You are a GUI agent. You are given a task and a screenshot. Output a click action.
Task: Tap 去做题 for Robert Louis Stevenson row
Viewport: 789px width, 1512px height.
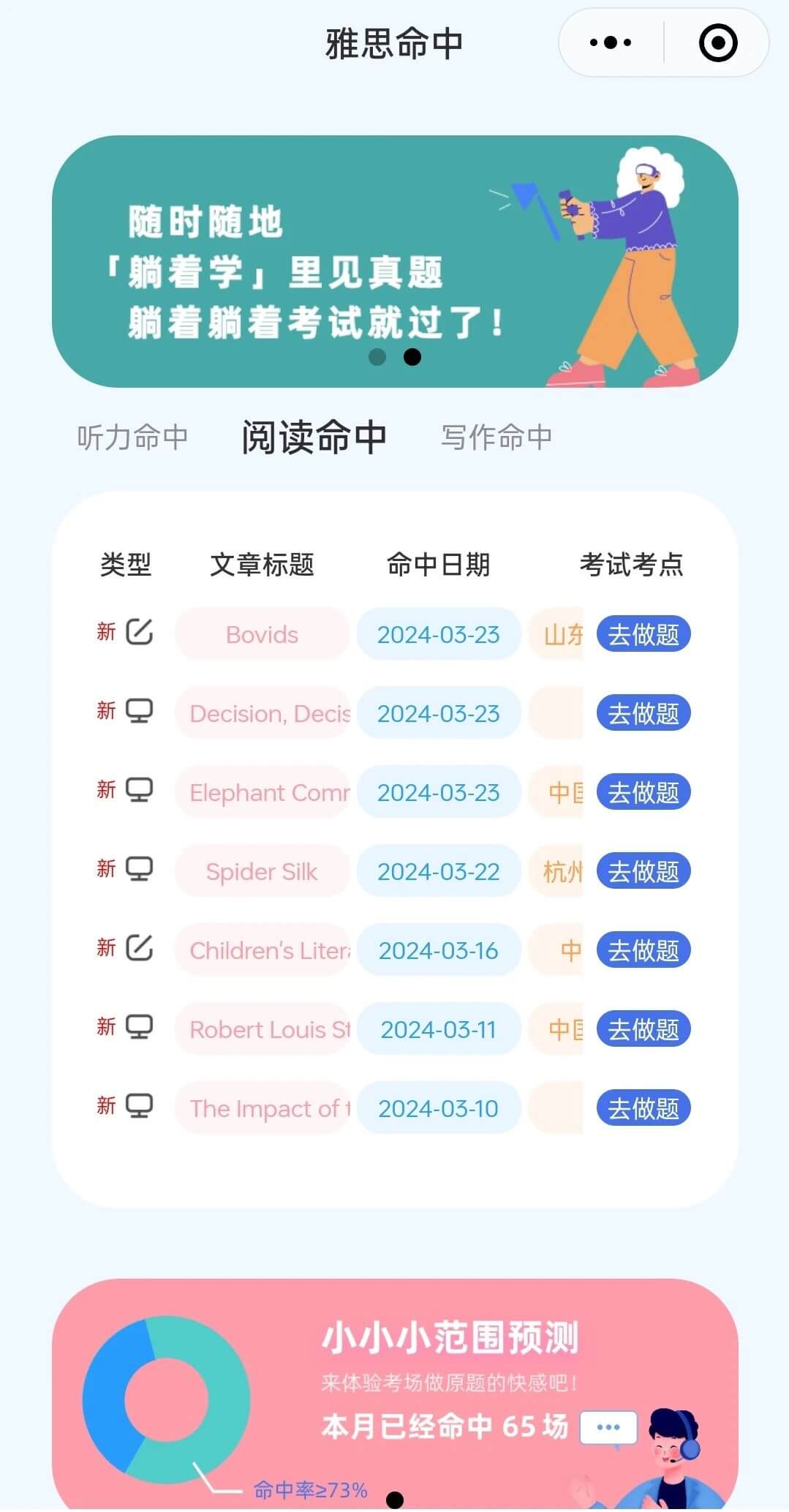pyautogui.click(x=643, y=1029)
